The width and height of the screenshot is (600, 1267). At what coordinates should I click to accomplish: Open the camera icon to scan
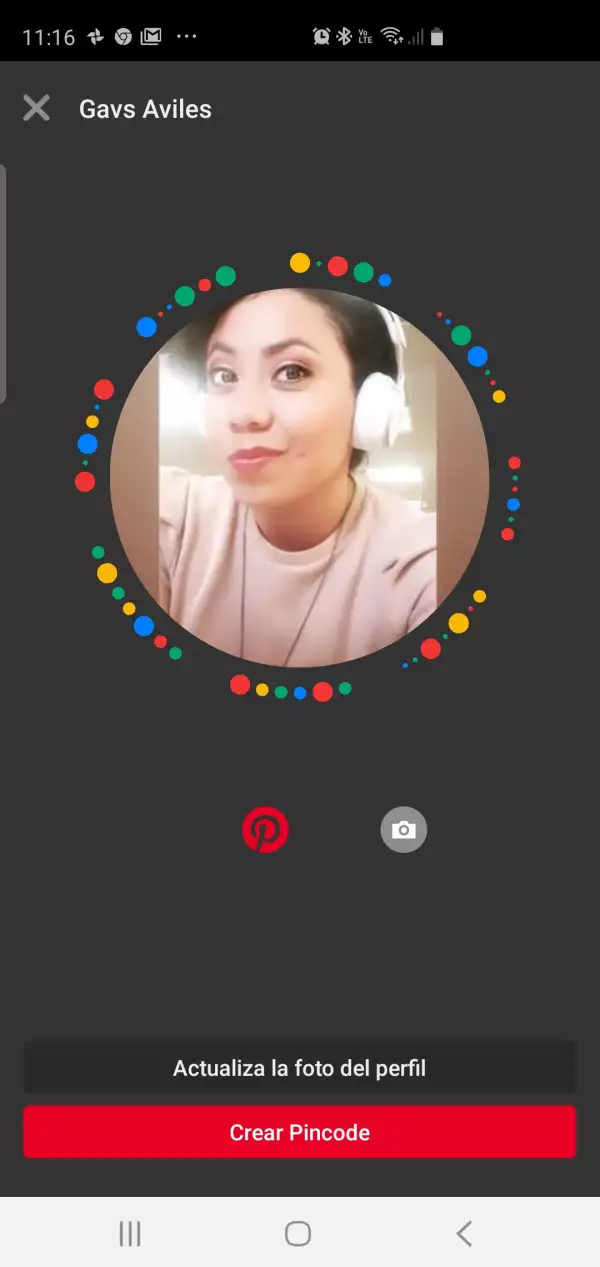coord(403,830)
